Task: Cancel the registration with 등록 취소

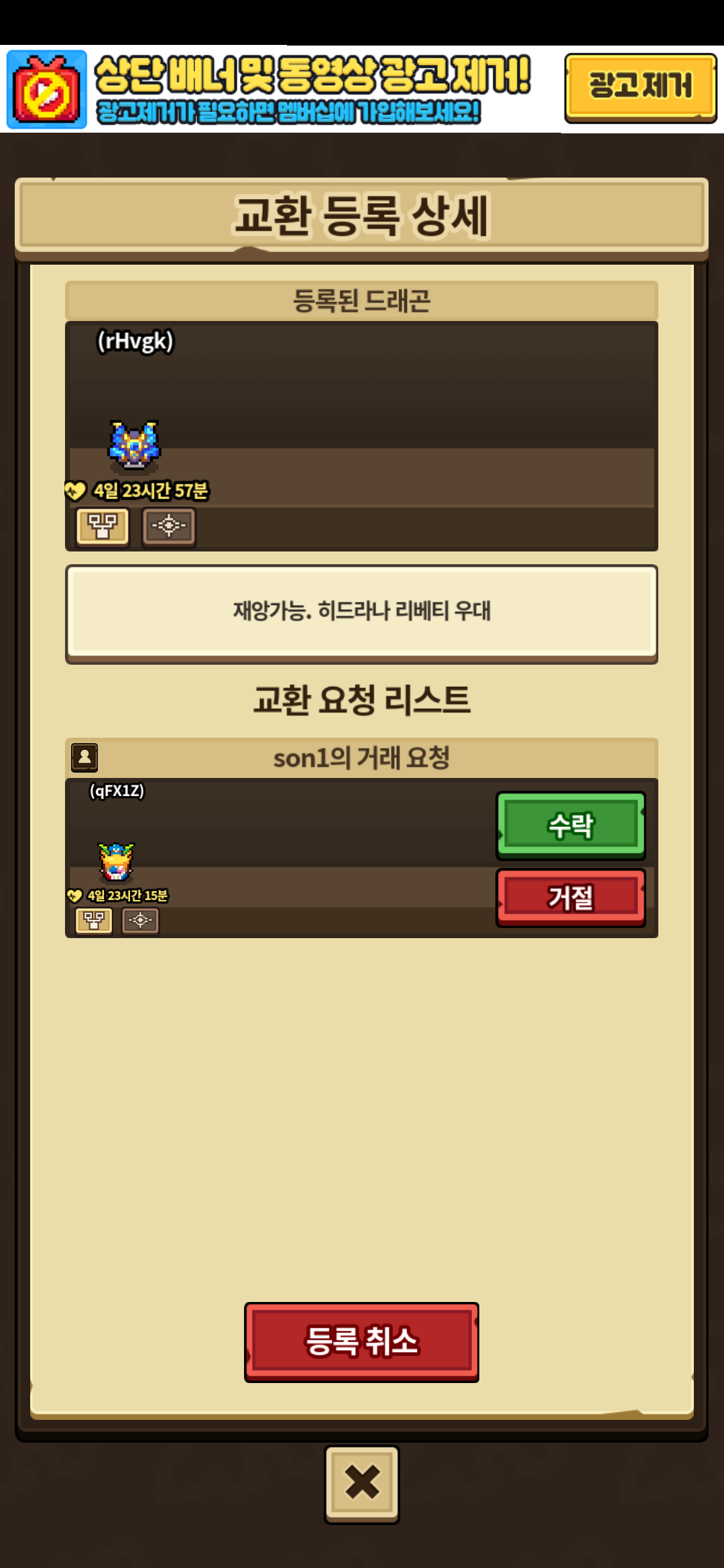Action: click(361, 1342)
